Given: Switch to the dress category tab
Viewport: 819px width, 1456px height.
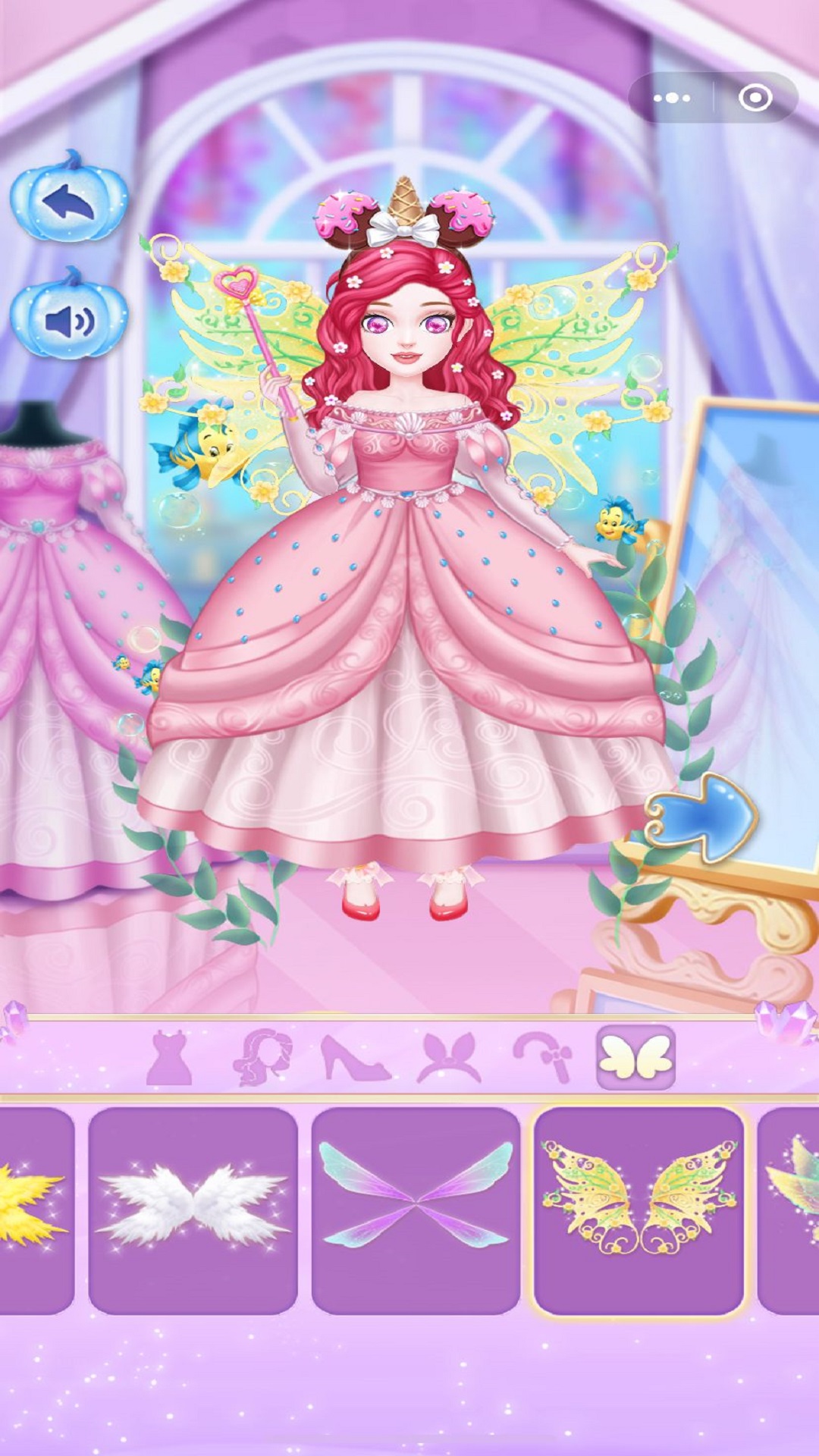Looking at the screenshot, I should [169, 1057].
